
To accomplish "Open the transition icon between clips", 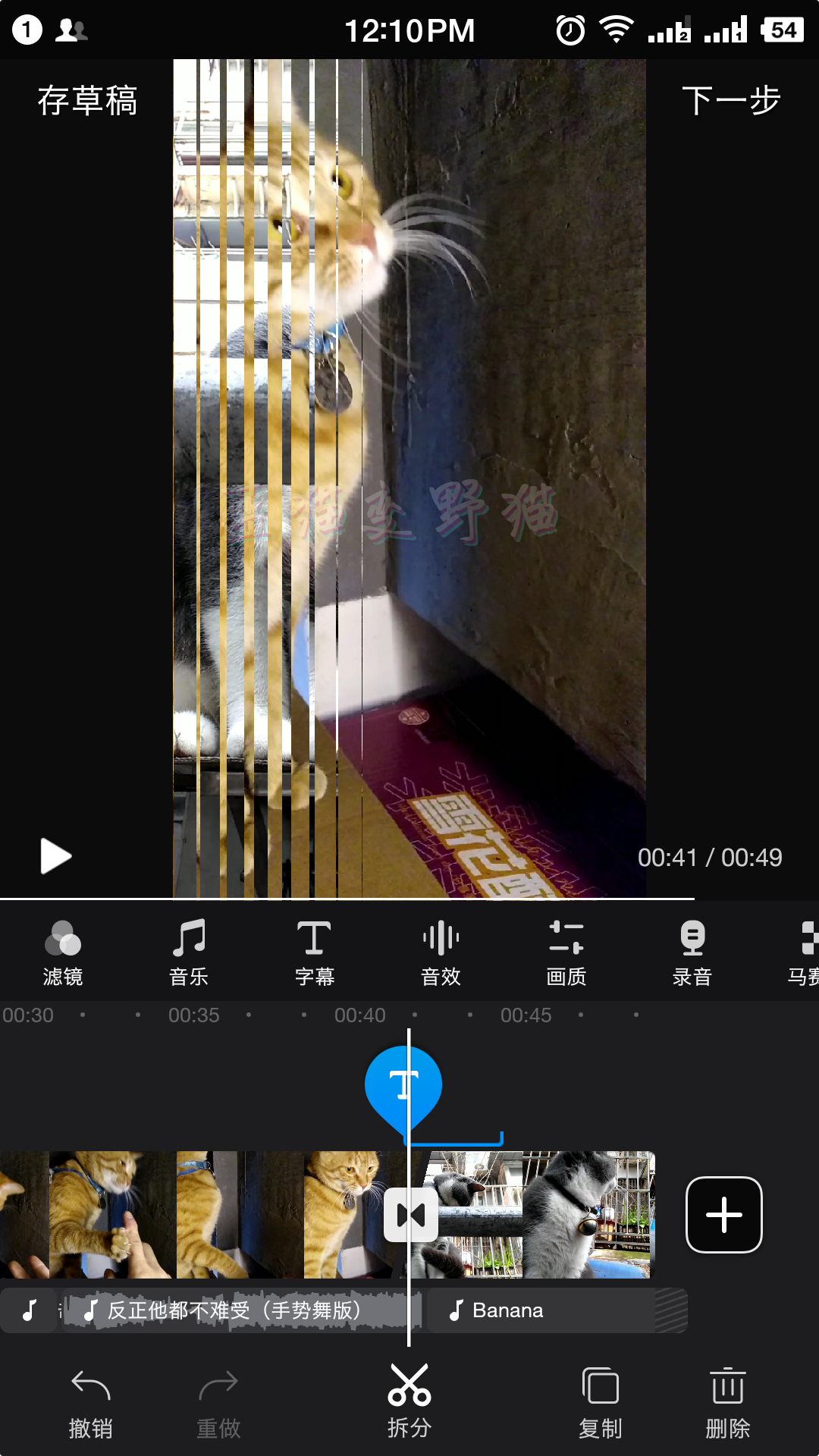I will click(x=410, y=1215).
